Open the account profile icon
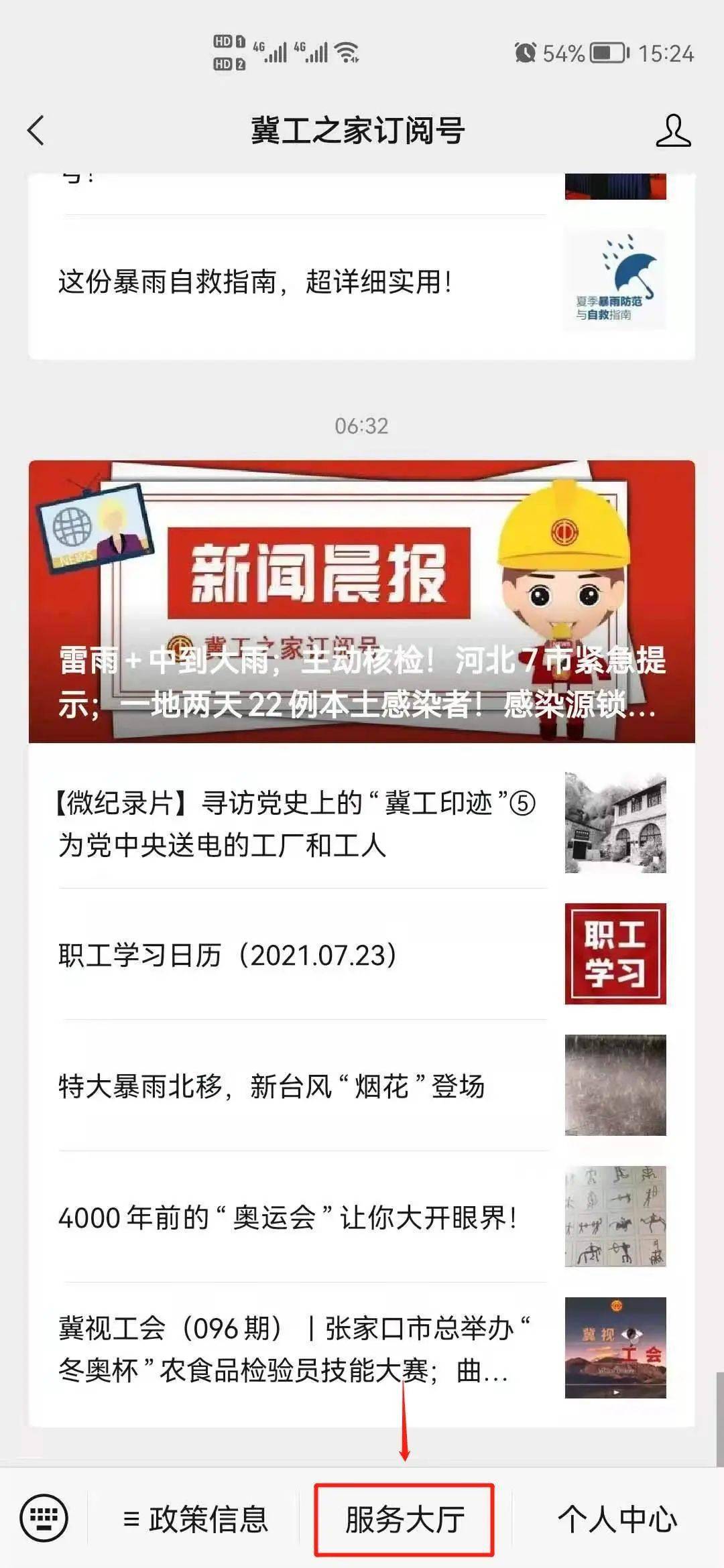The height and width of the screenshot is (1568, 724). pyautogui.click(x=672, y=130)
